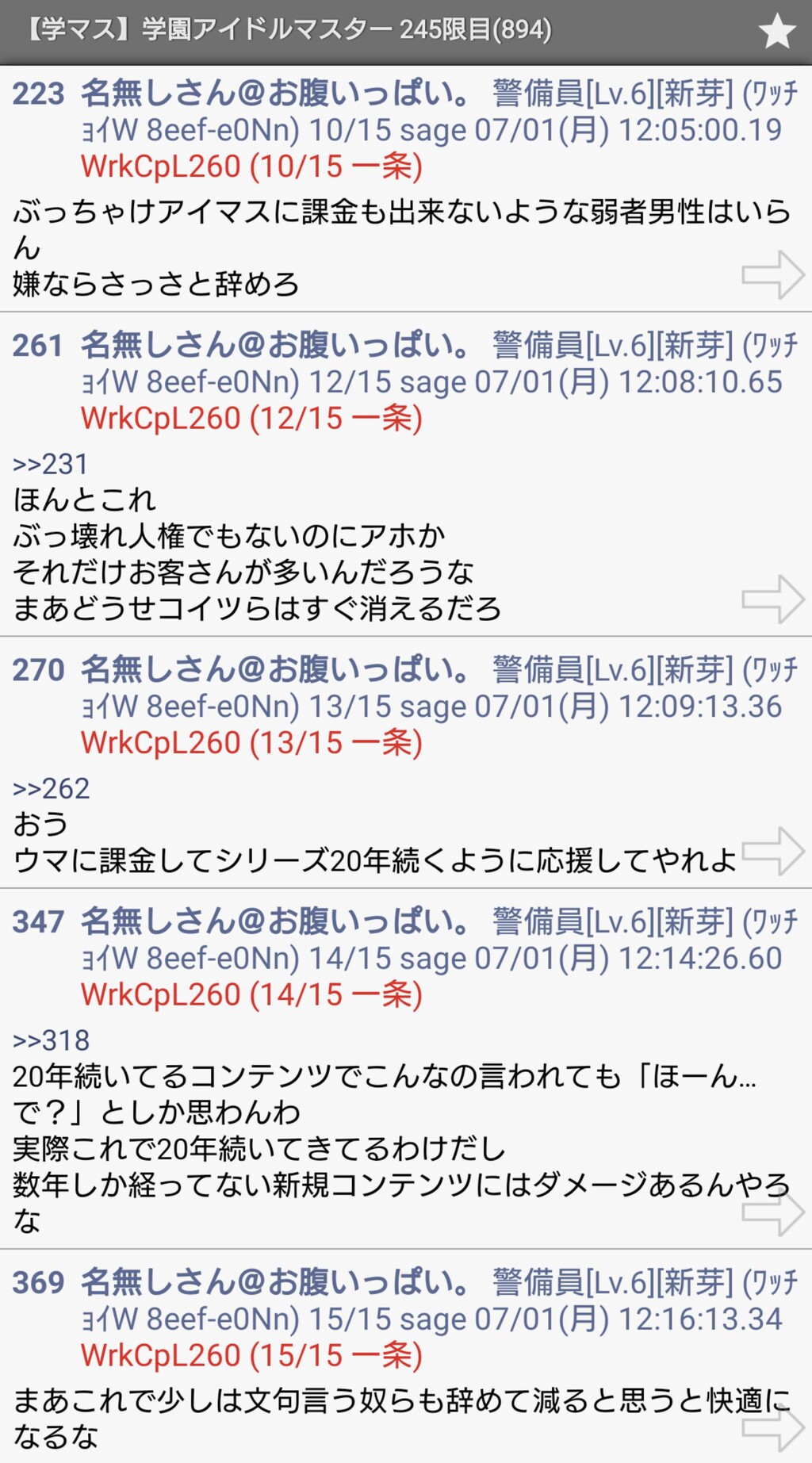The image size is (812, 1463).
Task: Tap the arrow on post 223
Action: point(773,274)
